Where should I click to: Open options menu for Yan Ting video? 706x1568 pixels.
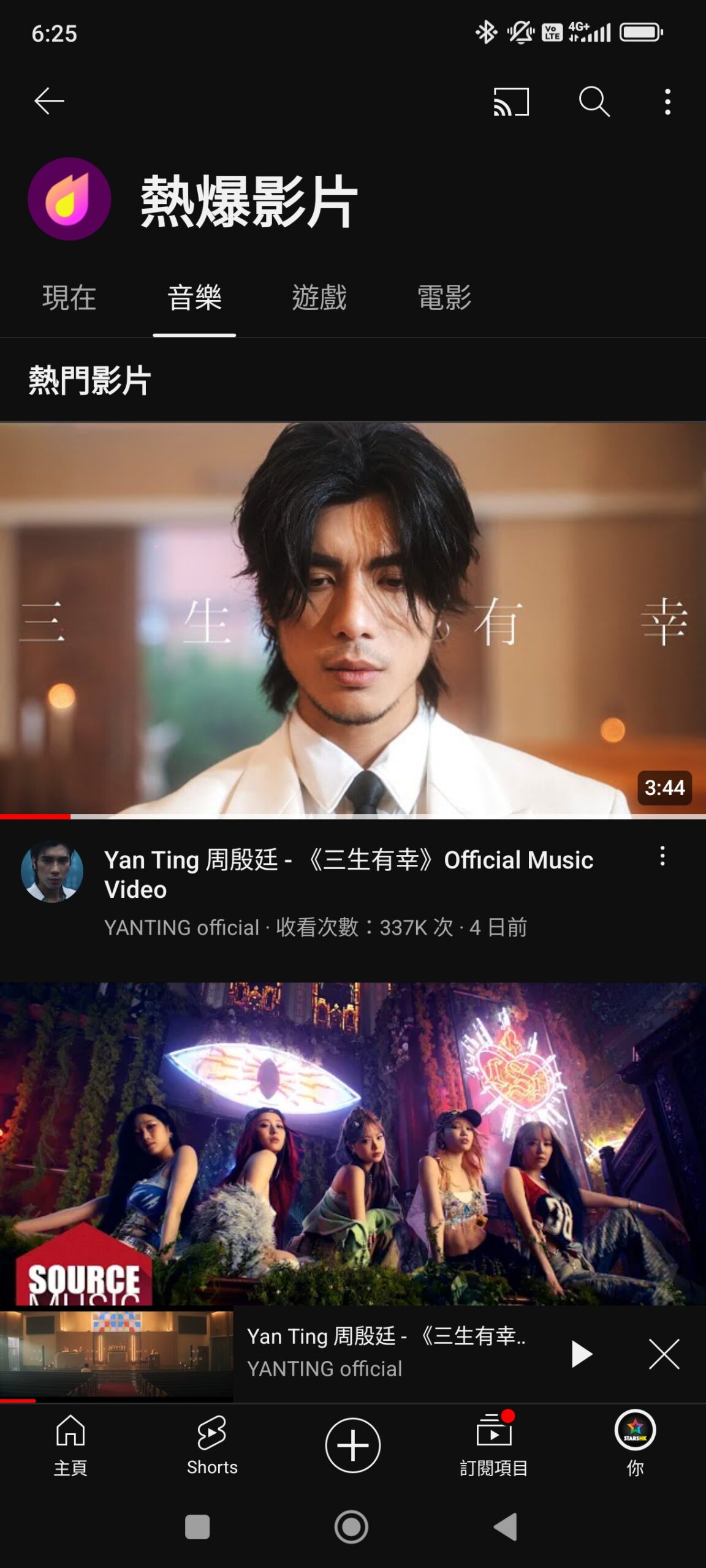point(662,856)
